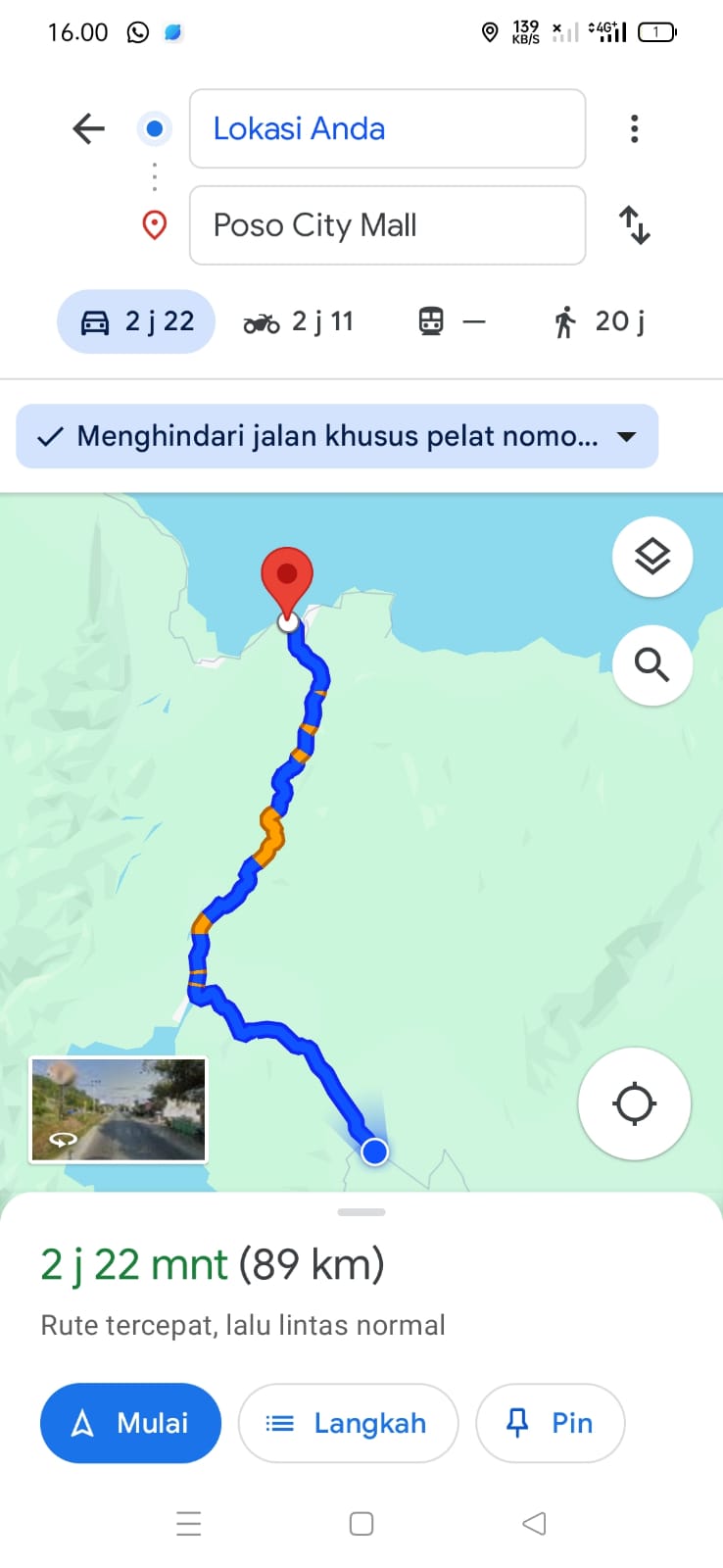Expand the bottom sheet handle

point(361,1212)
